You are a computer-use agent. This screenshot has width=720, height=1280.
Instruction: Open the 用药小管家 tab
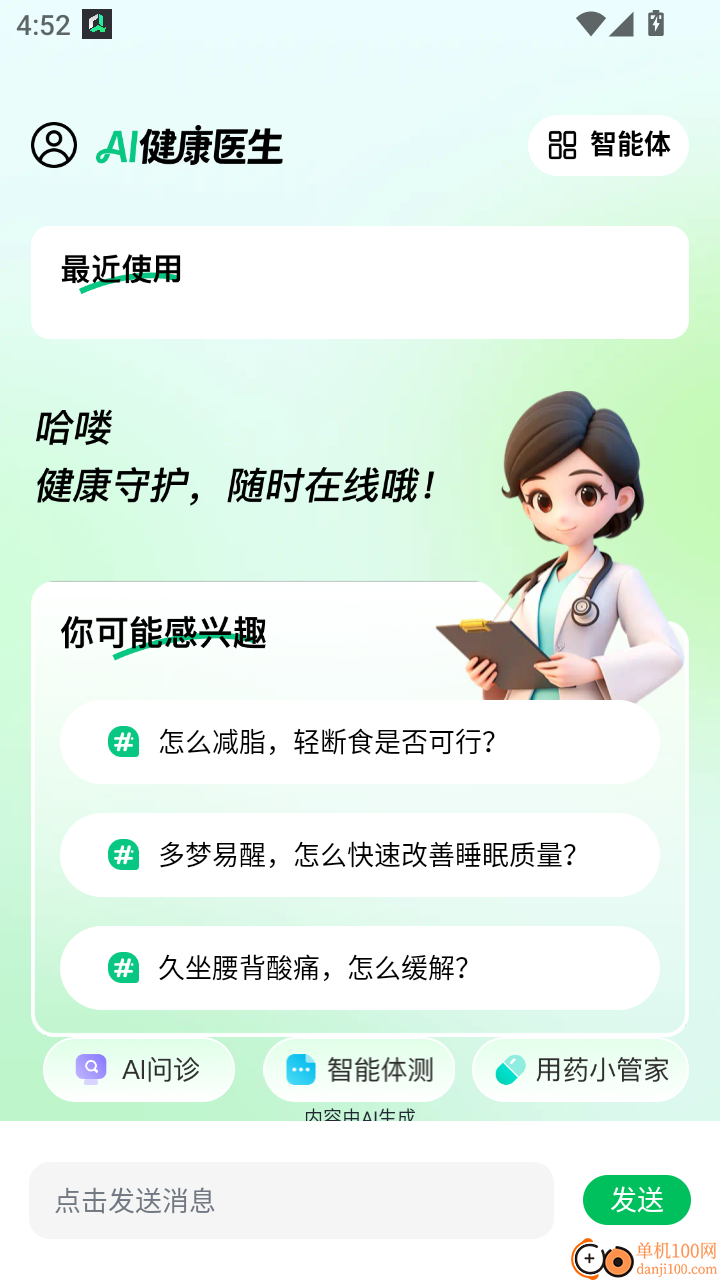pyautogui.click(x=580, y=1069)
